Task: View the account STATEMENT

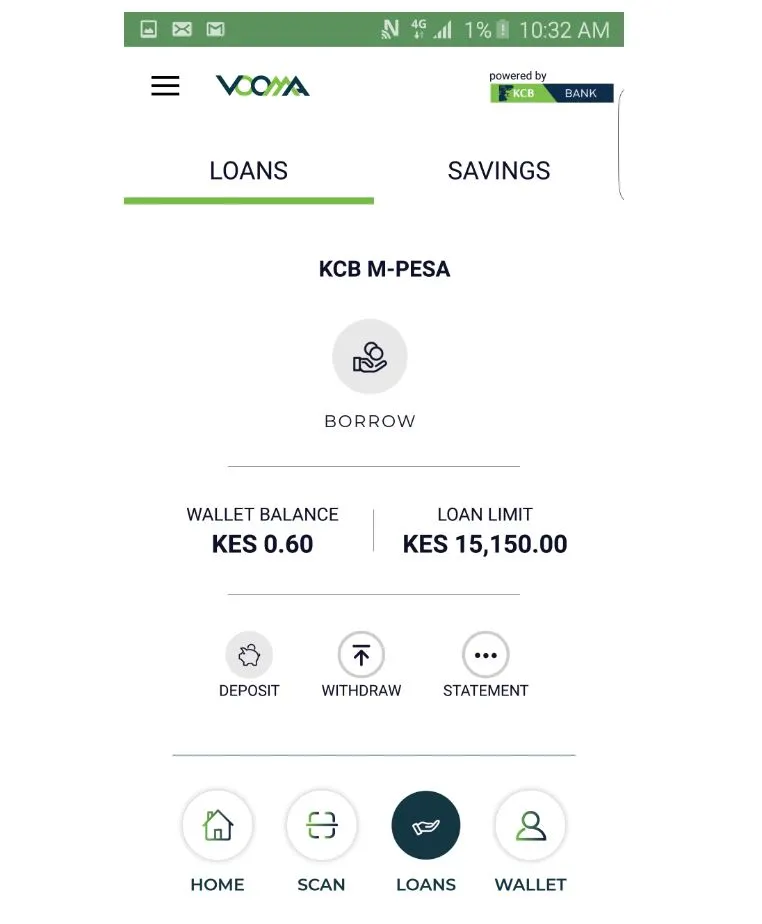Action: click(485, 656)
